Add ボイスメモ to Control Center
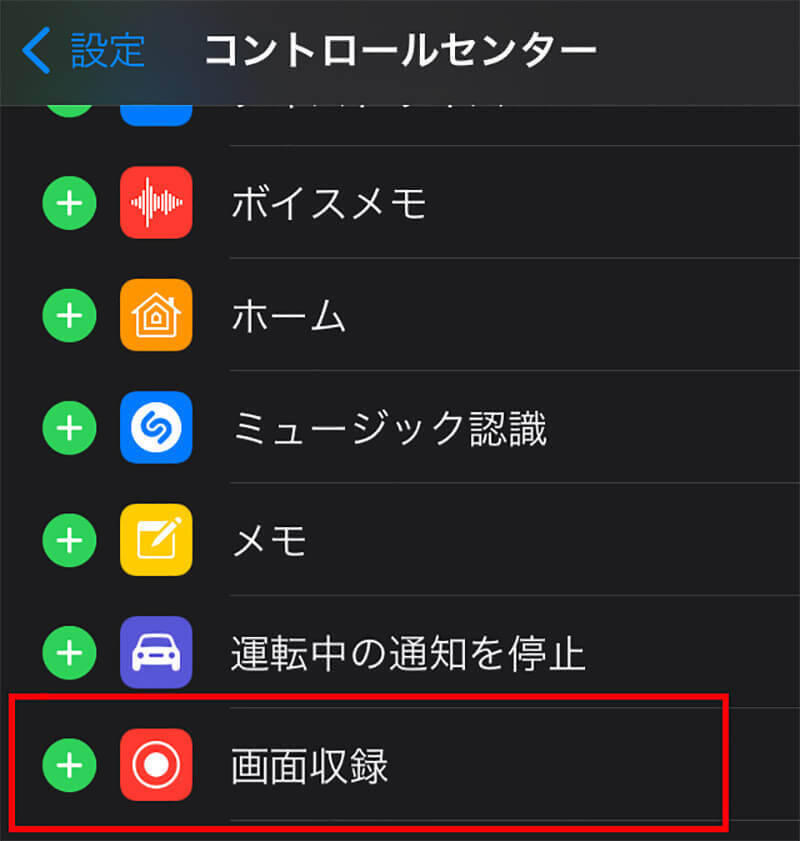The width and height of the screenshot is (800, 841). coord(69,204)
